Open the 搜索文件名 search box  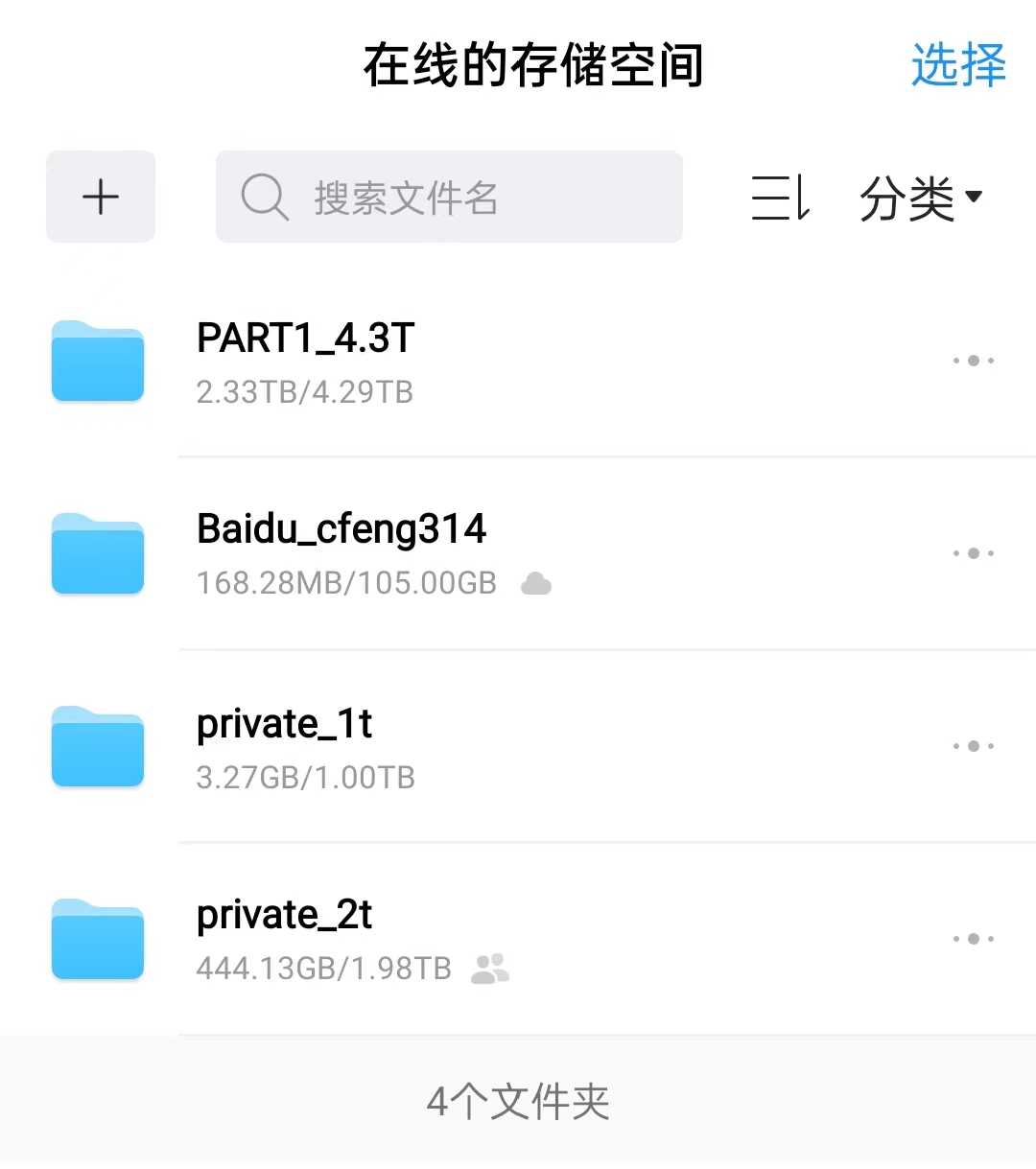pyautogui.click(x=449, y=197)
